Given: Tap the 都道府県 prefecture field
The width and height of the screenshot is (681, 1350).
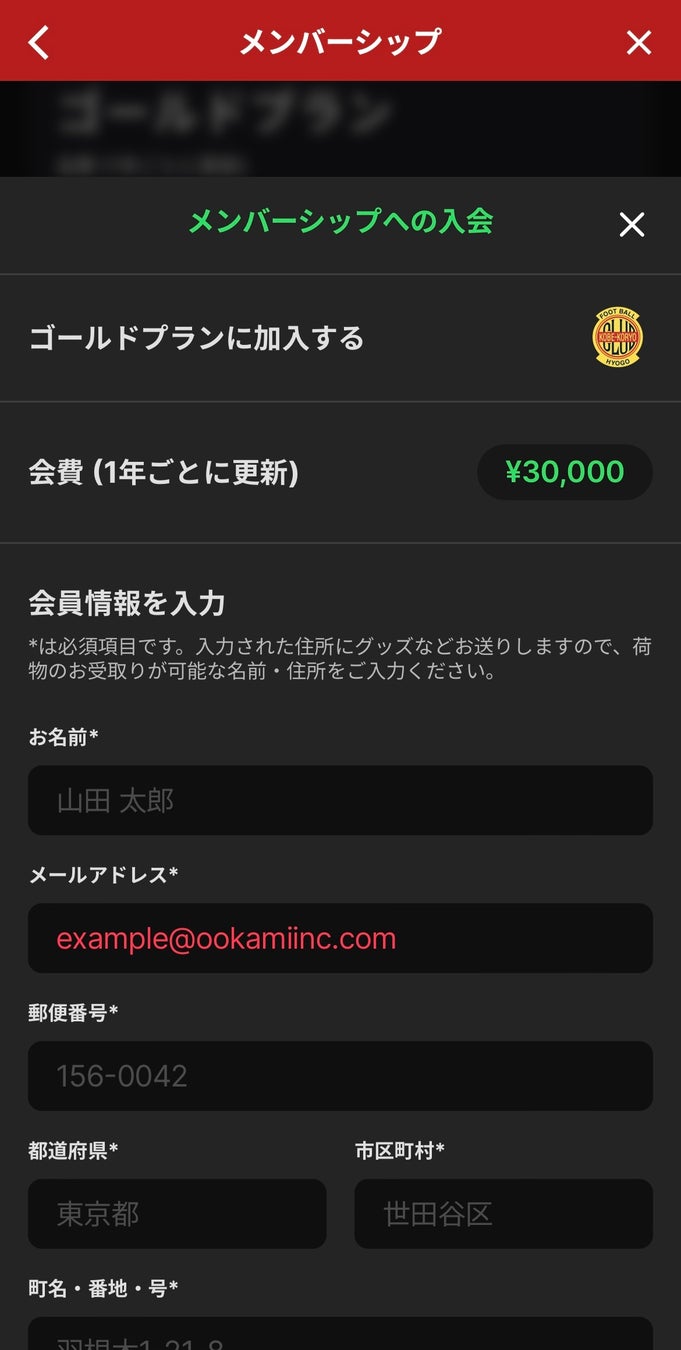Looking at the screenshot, I should click(177, 1214).
